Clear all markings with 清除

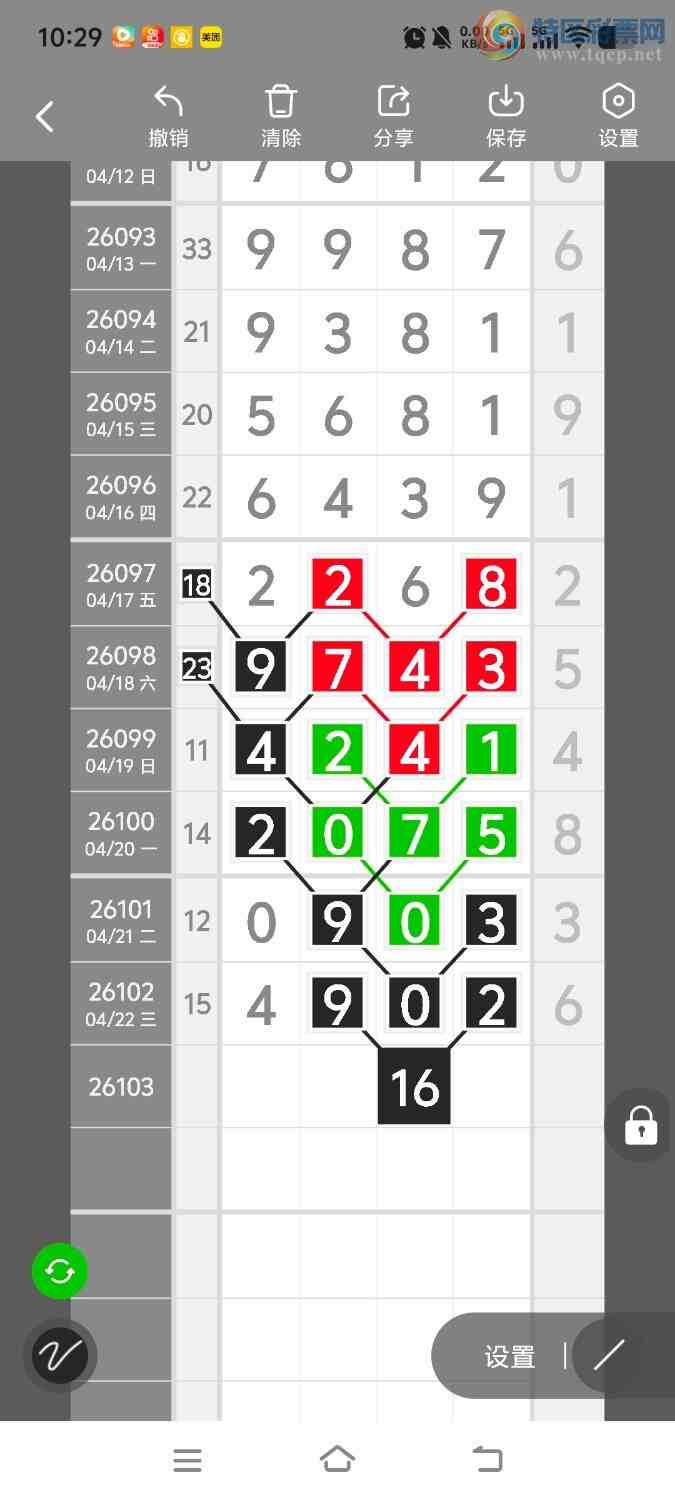(281, 117)
